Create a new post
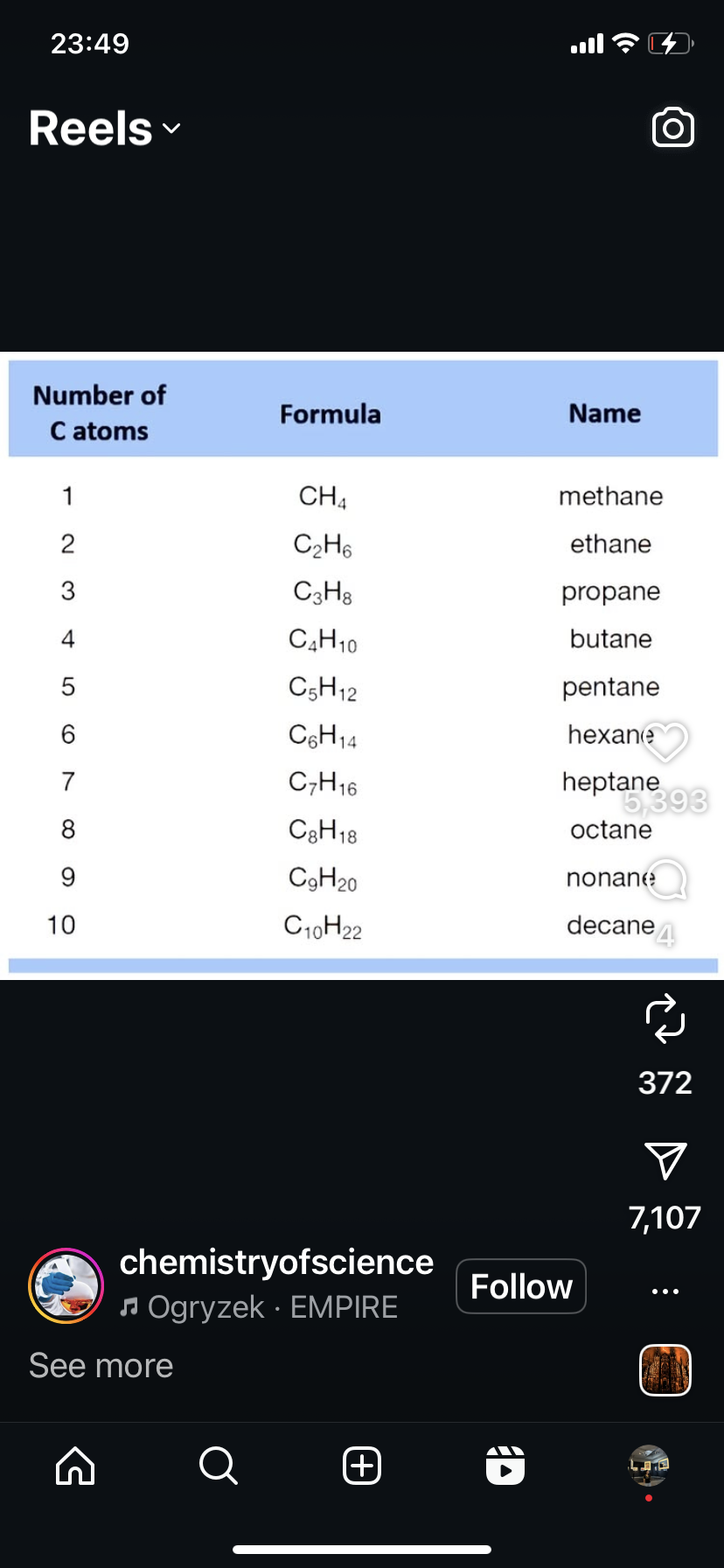The width and height of the screenshot is (724, 1568). click(x=362, y=1465)
